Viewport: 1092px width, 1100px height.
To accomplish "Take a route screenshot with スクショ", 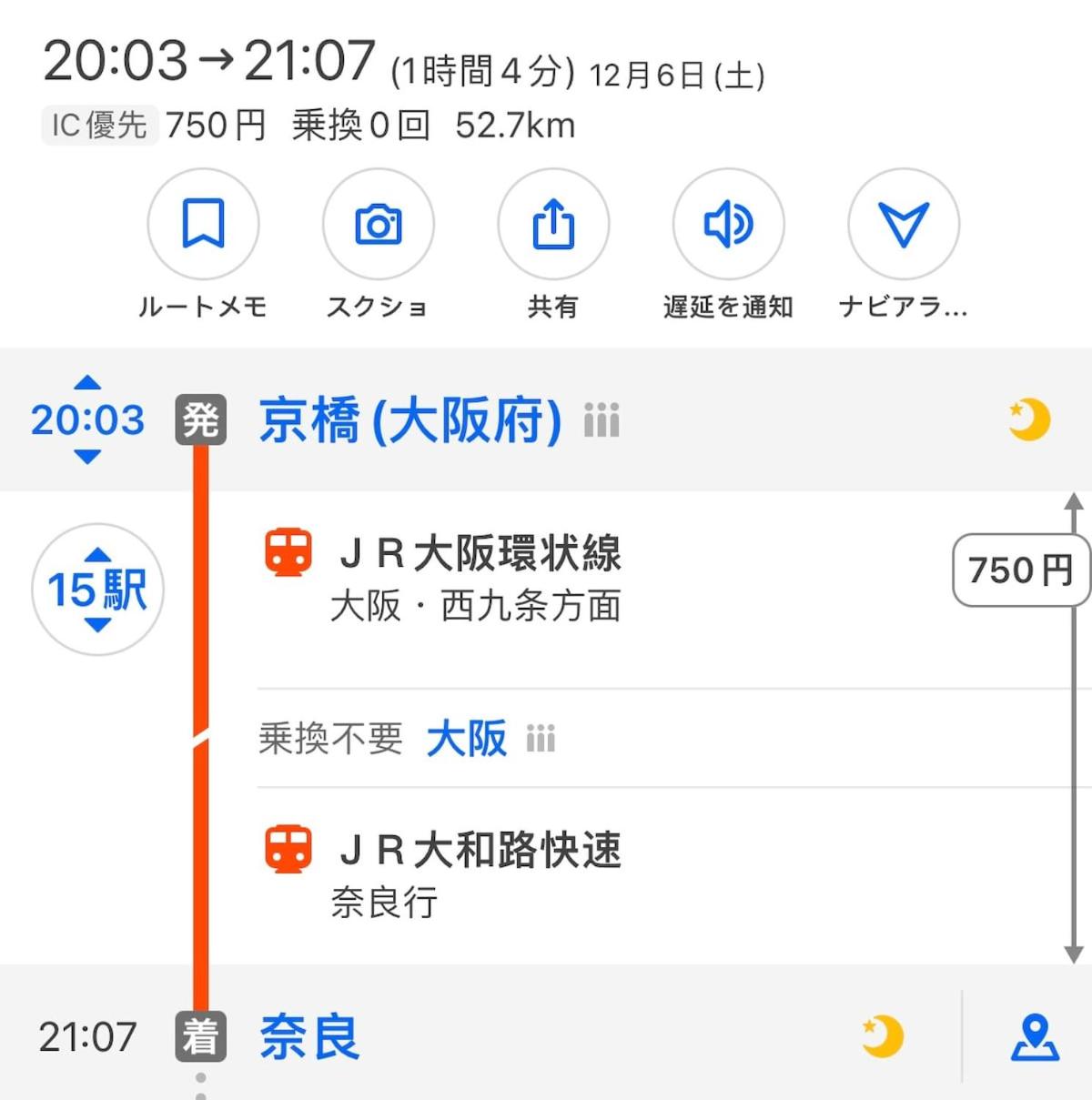I will [378, 225].
